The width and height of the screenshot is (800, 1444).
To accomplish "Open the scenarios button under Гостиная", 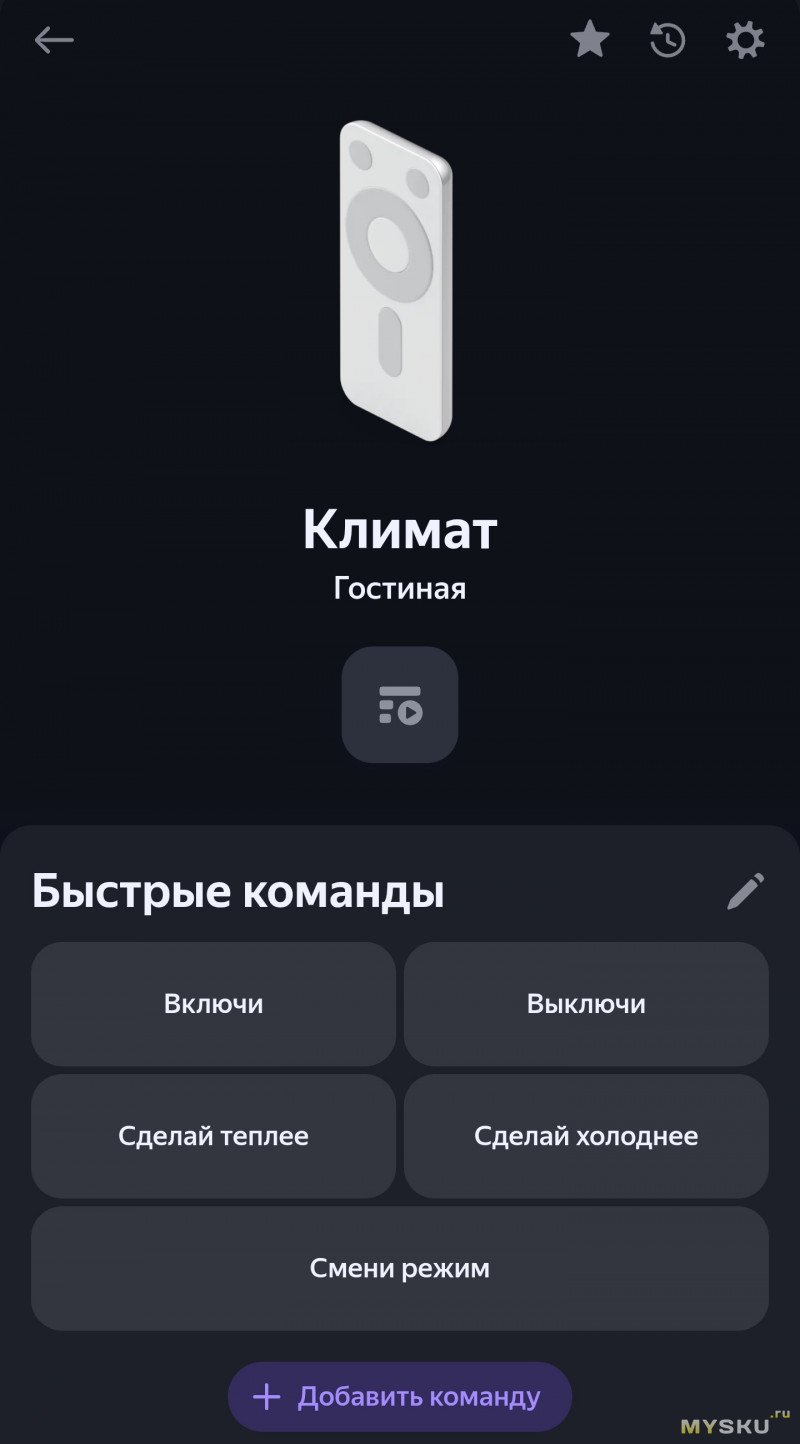I will coord(400,704).
